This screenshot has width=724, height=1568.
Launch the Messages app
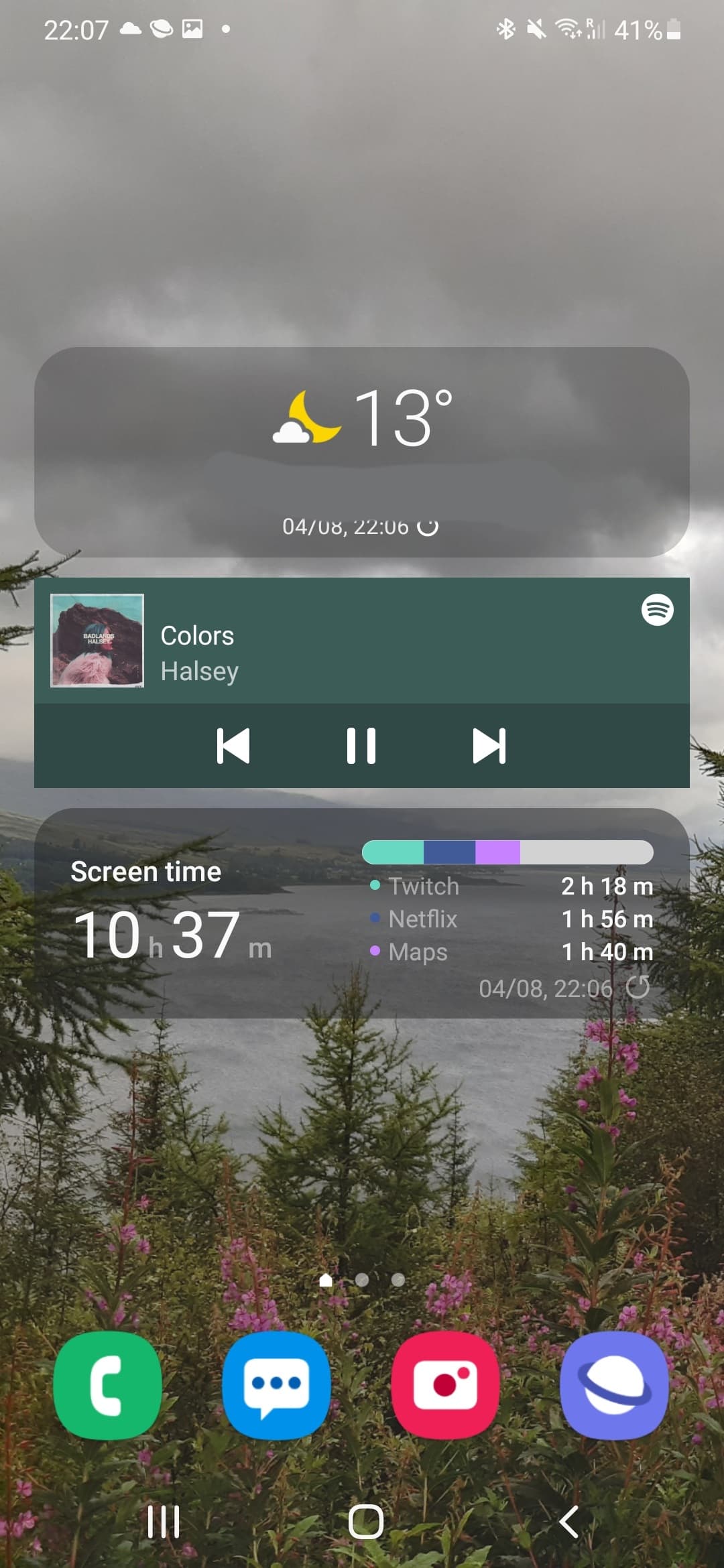(x=276, y=1386)
